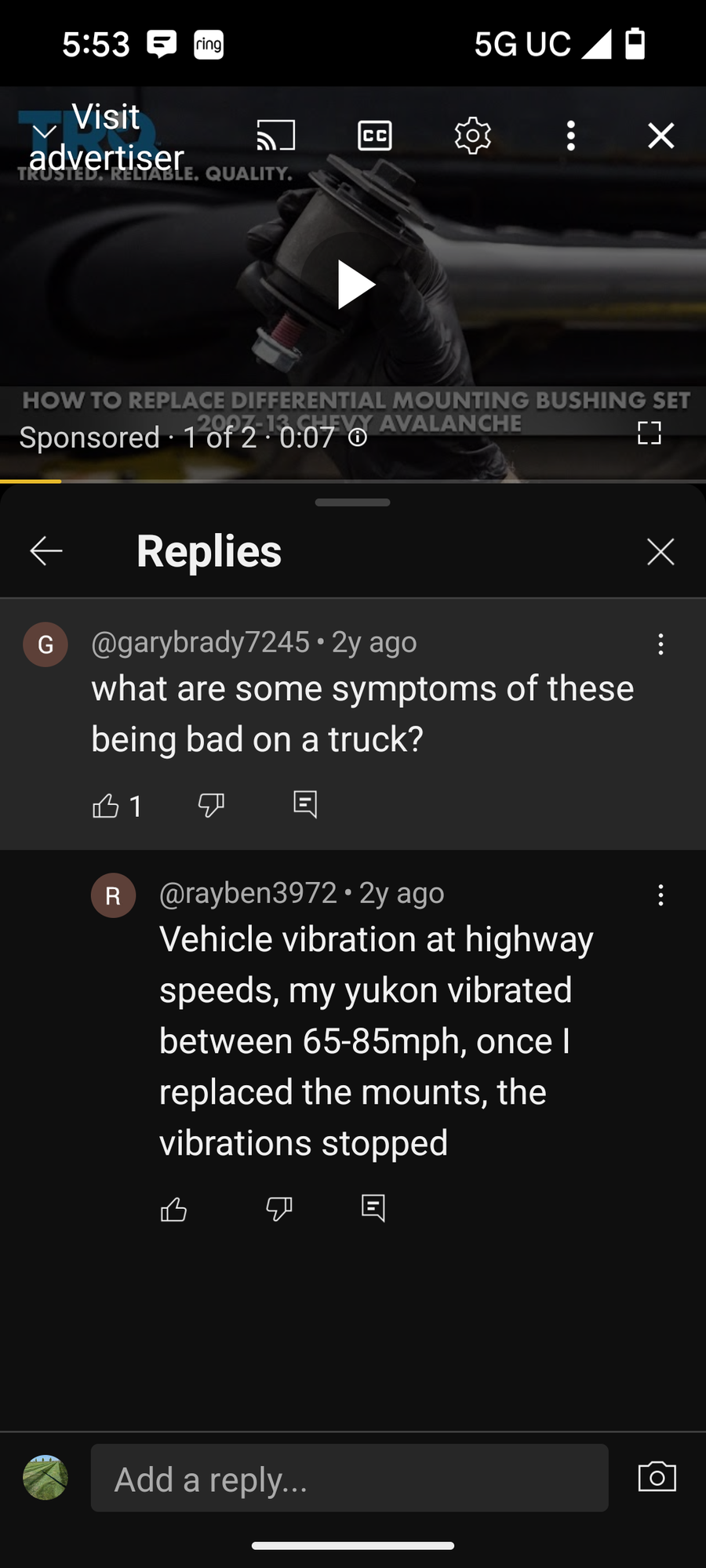Open video player overflow menu
This screenshot has width=706, height=1568.
click(570, 136)
